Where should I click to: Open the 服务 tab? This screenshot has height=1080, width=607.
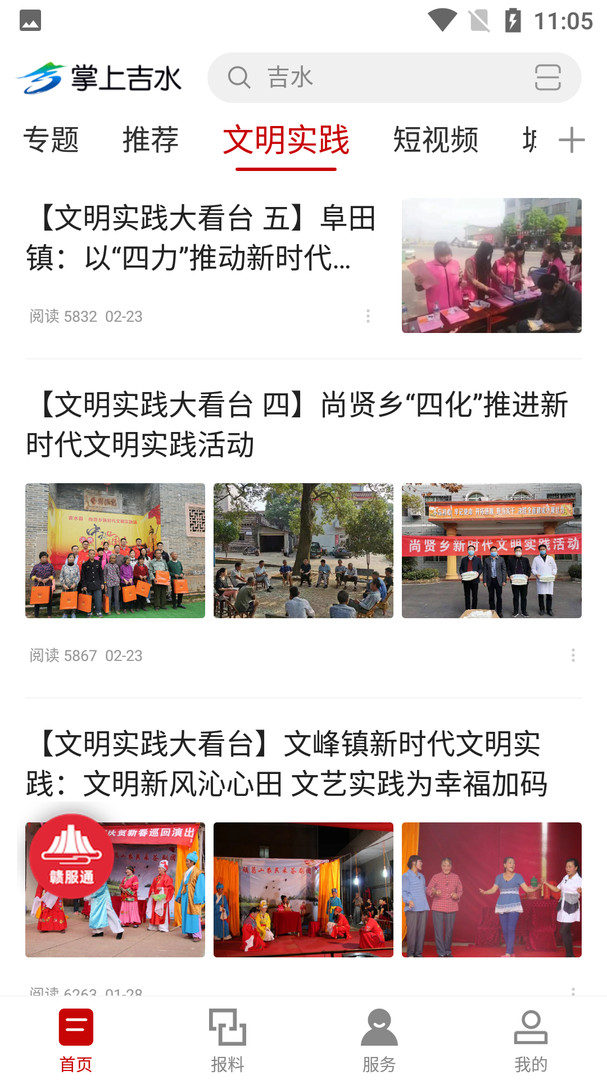379,1040
